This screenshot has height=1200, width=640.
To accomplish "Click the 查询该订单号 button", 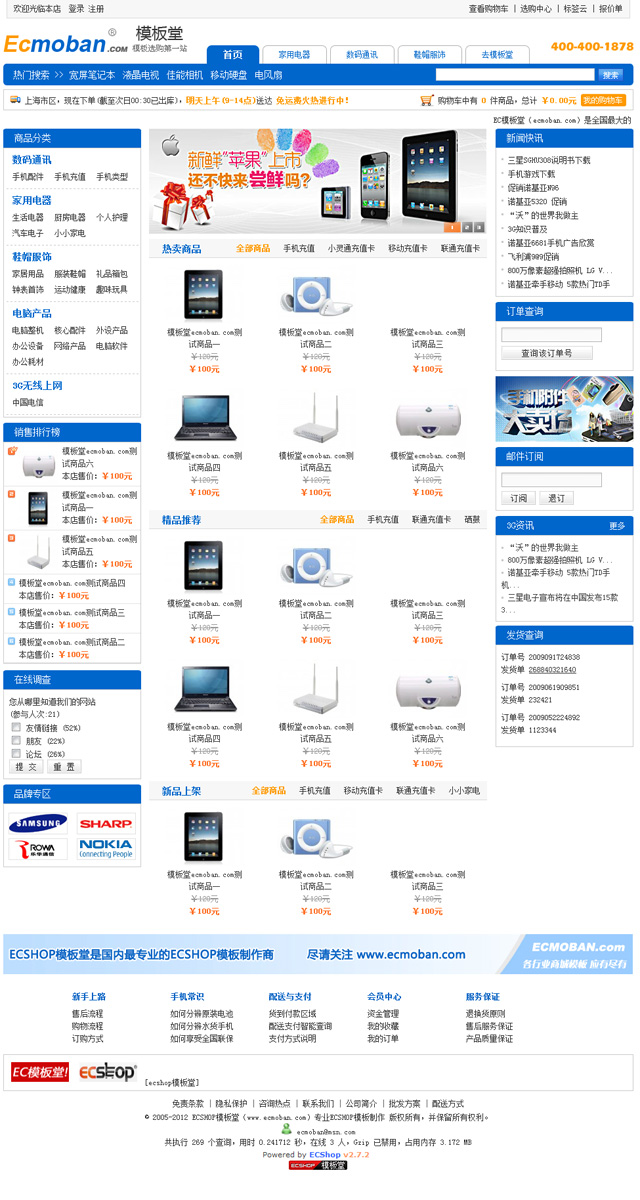I will click(x=547, y=353).
